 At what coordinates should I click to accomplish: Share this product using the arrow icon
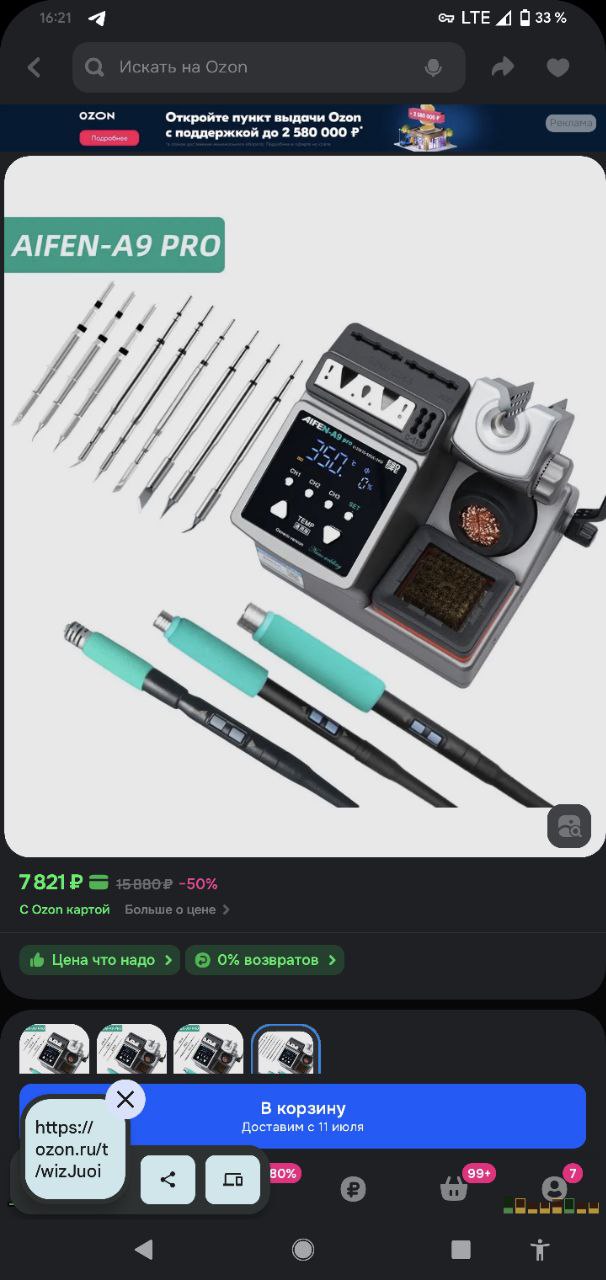502,67
